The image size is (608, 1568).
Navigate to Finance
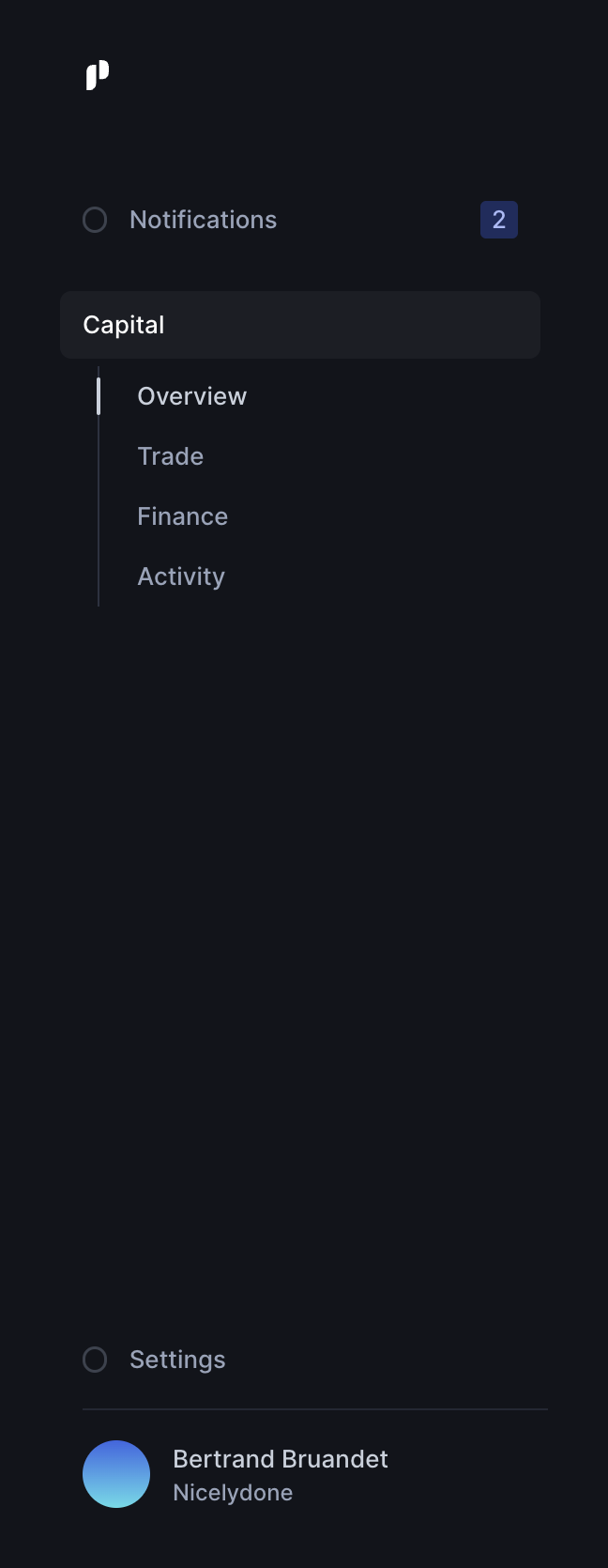click(x=182, y=516)
